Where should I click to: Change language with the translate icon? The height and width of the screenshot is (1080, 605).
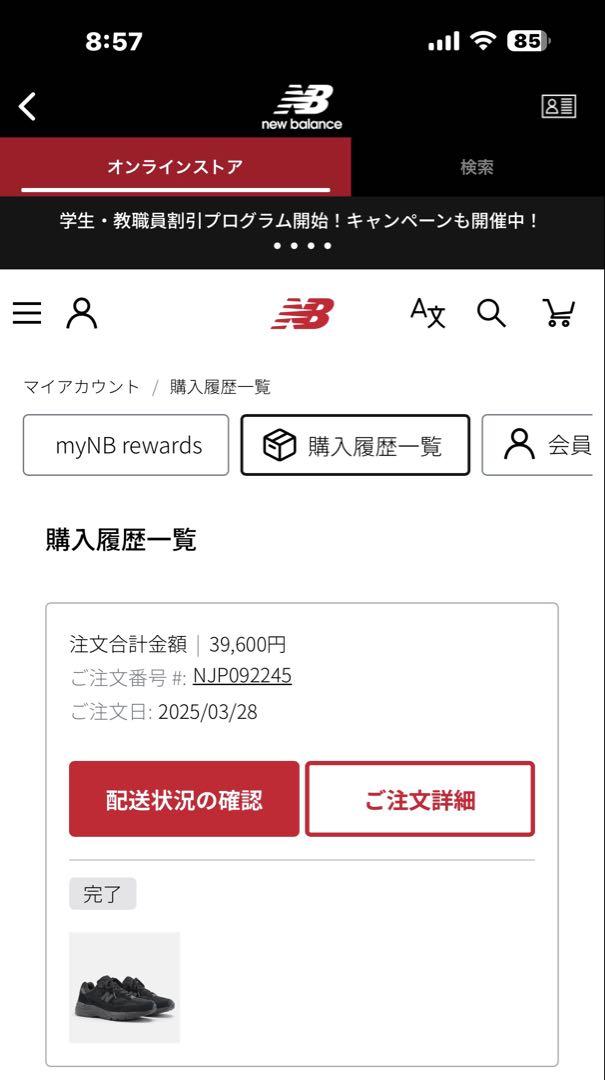click(427, 314)
